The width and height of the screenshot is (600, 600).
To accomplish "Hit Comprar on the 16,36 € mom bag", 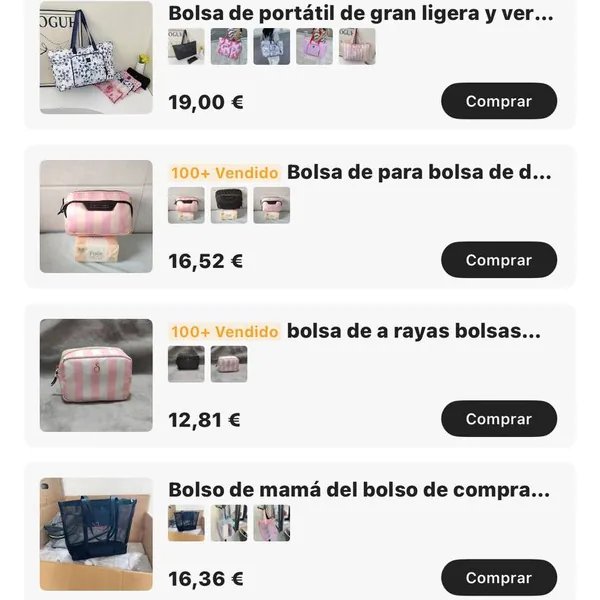I will point(498,578).
